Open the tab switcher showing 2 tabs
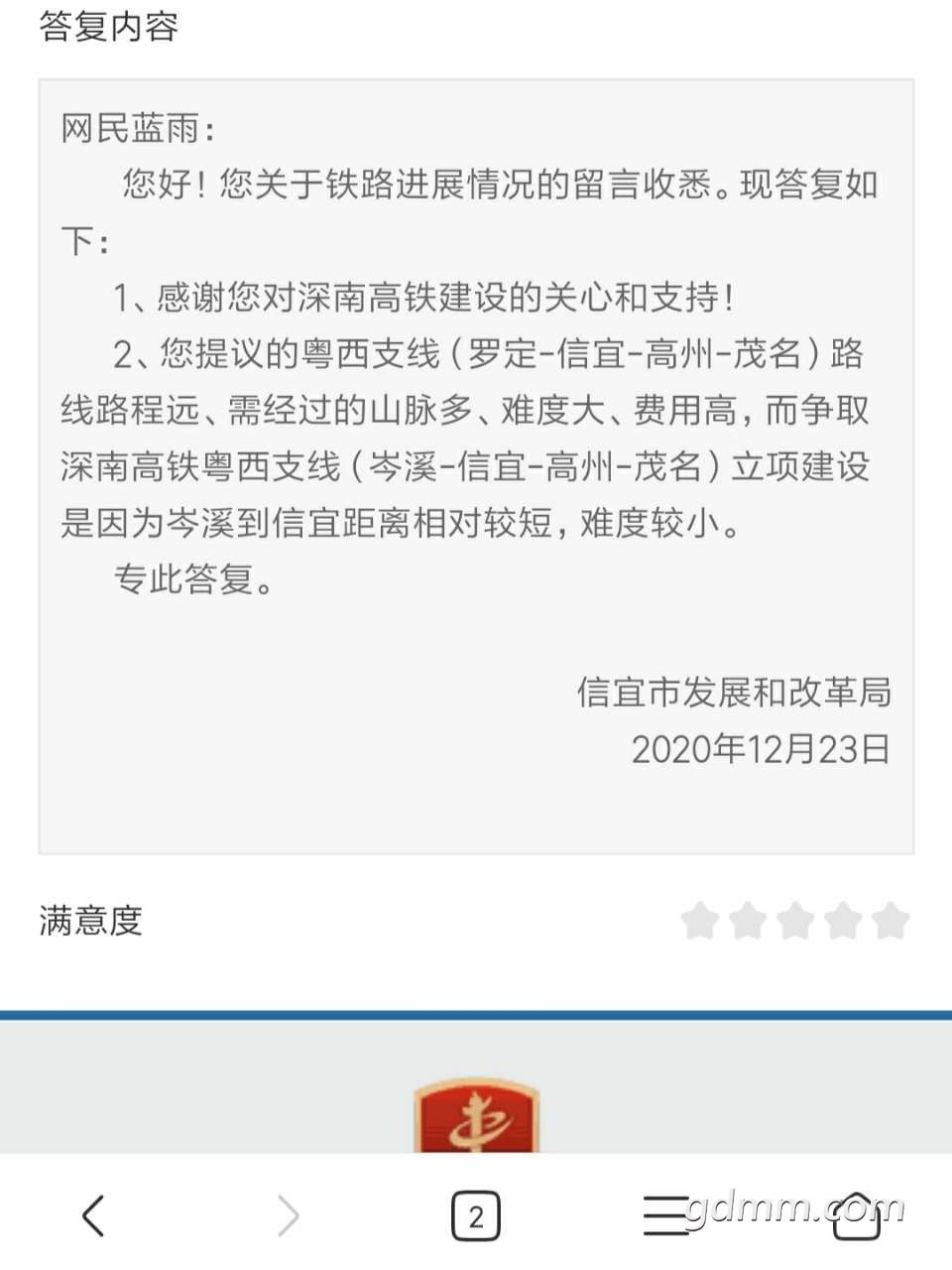Image resolution: width=952 pixels, height=1270 pixels. 476,1214
